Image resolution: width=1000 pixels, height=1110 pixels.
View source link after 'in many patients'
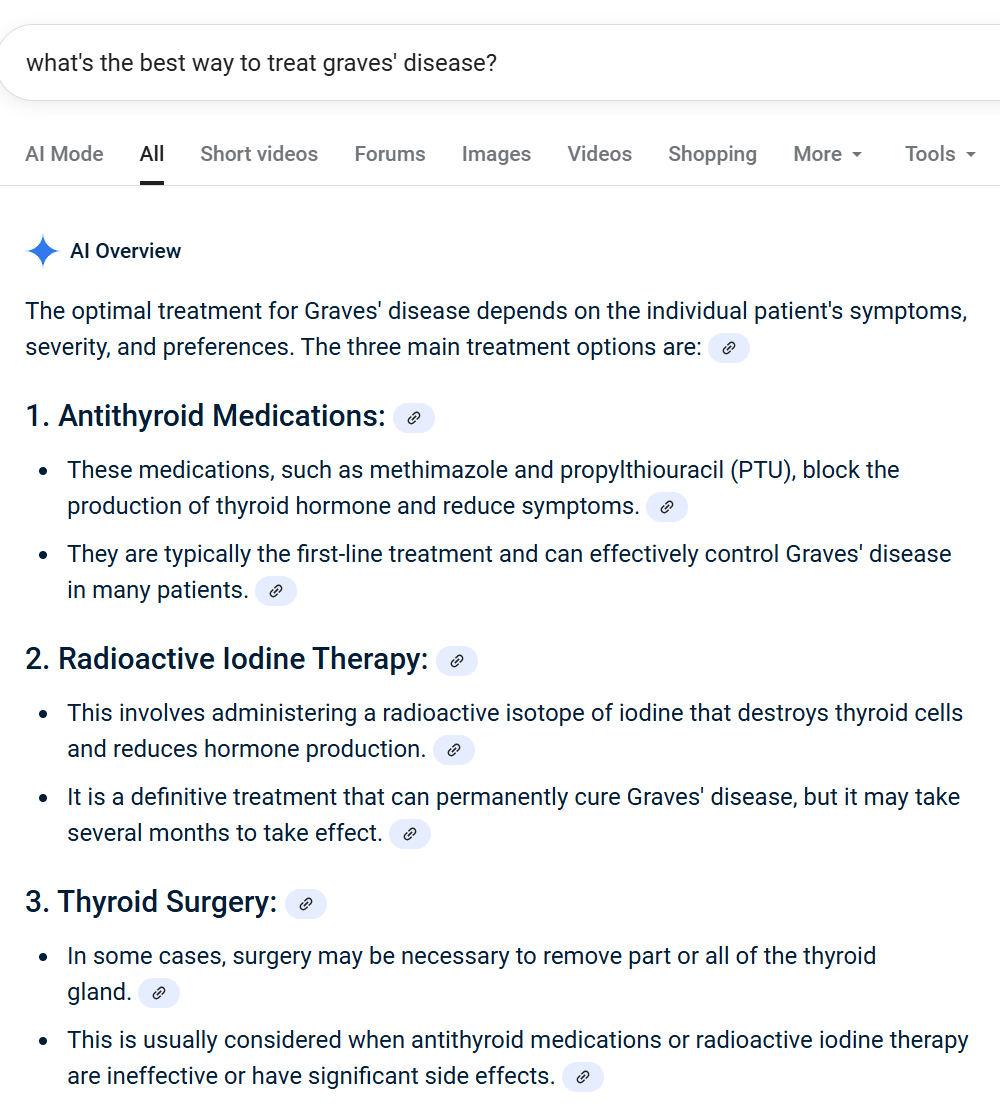point(276,591)
